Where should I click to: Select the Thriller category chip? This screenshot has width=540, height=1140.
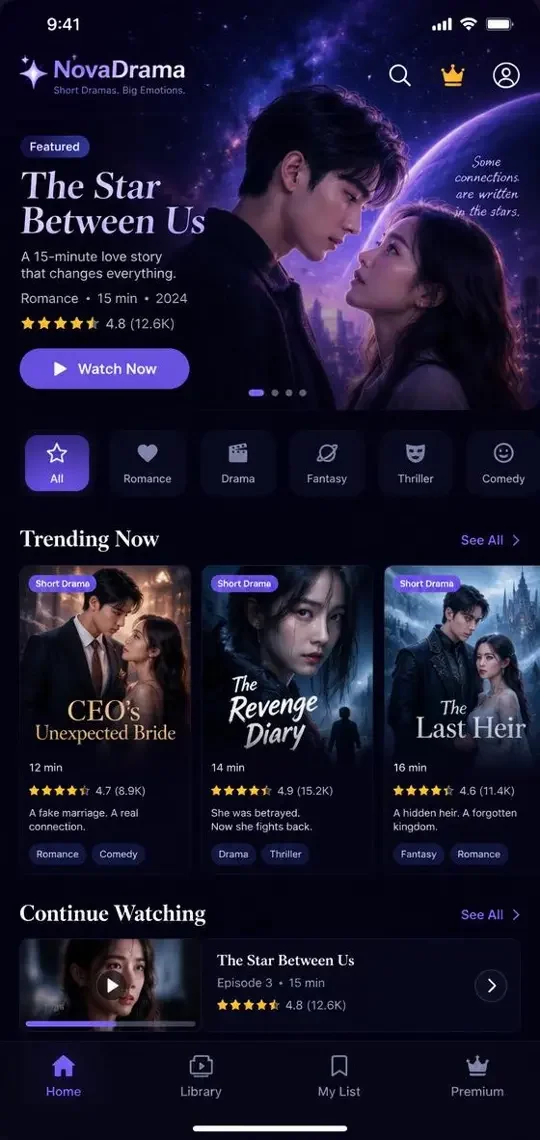(x=415, y=462)
